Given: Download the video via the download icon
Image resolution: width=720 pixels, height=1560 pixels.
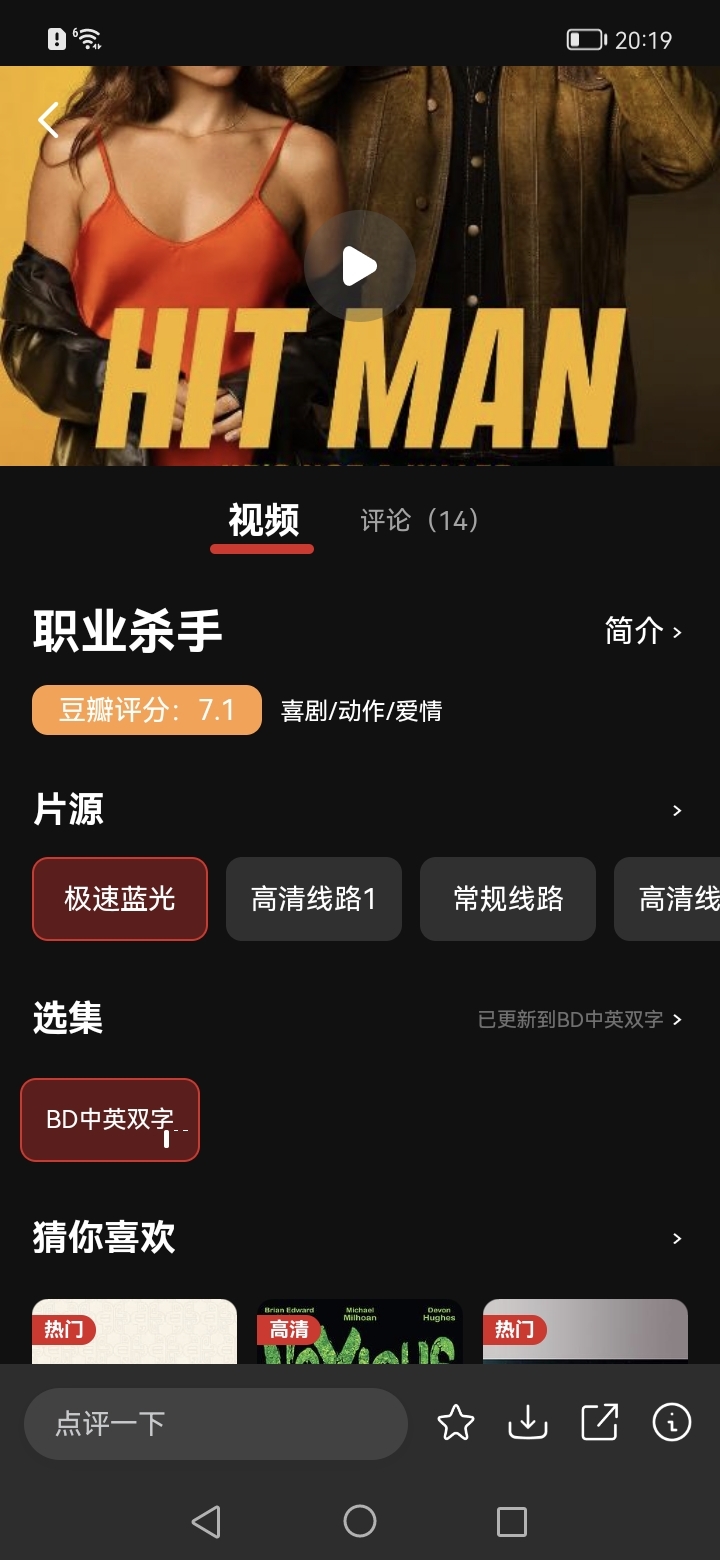Looking at the screenshot, I should [527, 1422].
